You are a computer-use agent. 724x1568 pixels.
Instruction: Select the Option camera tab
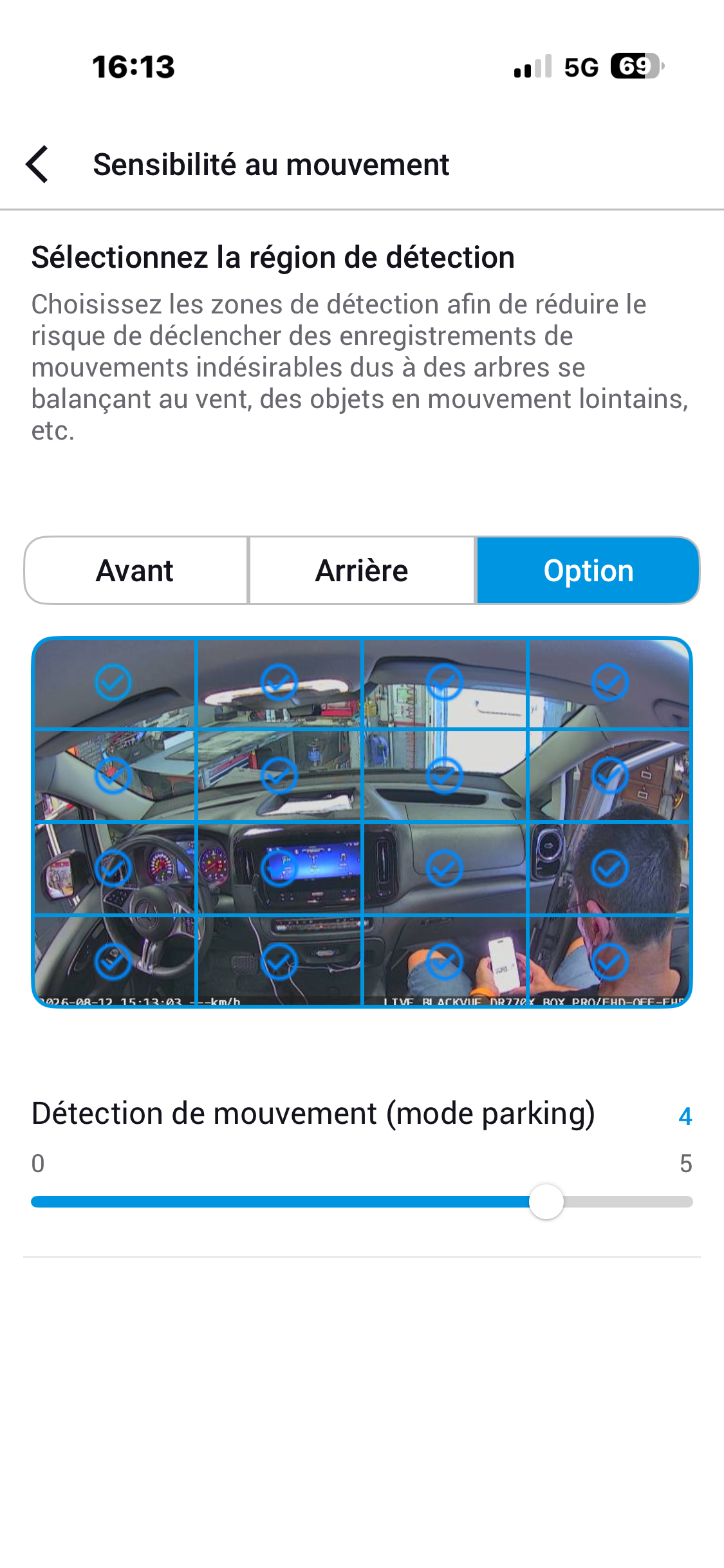(x=588, y=570)
